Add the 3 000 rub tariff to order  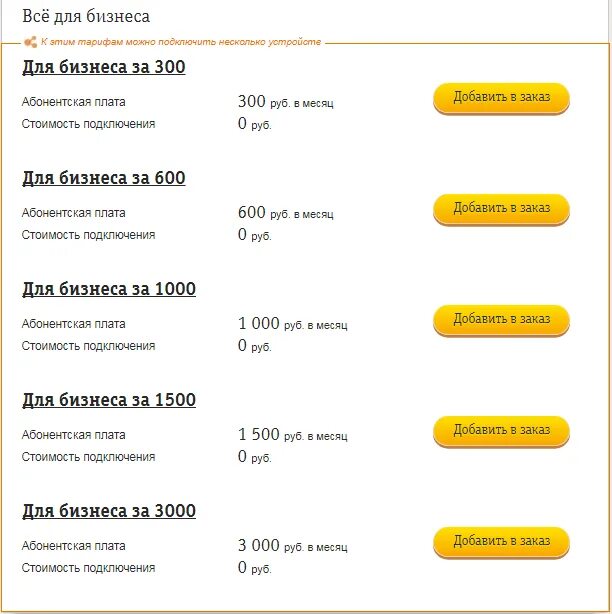click(501, 542)
